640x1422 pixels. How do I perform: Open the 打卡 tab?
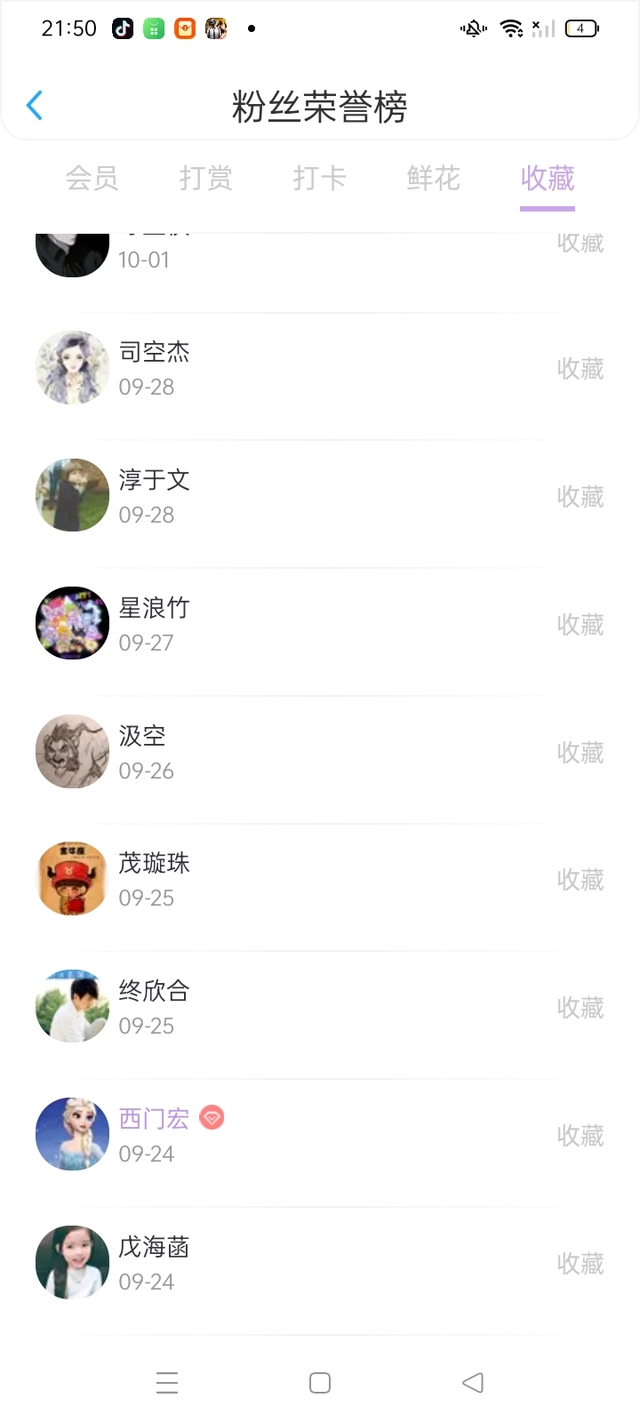click(x=320, y=179)
